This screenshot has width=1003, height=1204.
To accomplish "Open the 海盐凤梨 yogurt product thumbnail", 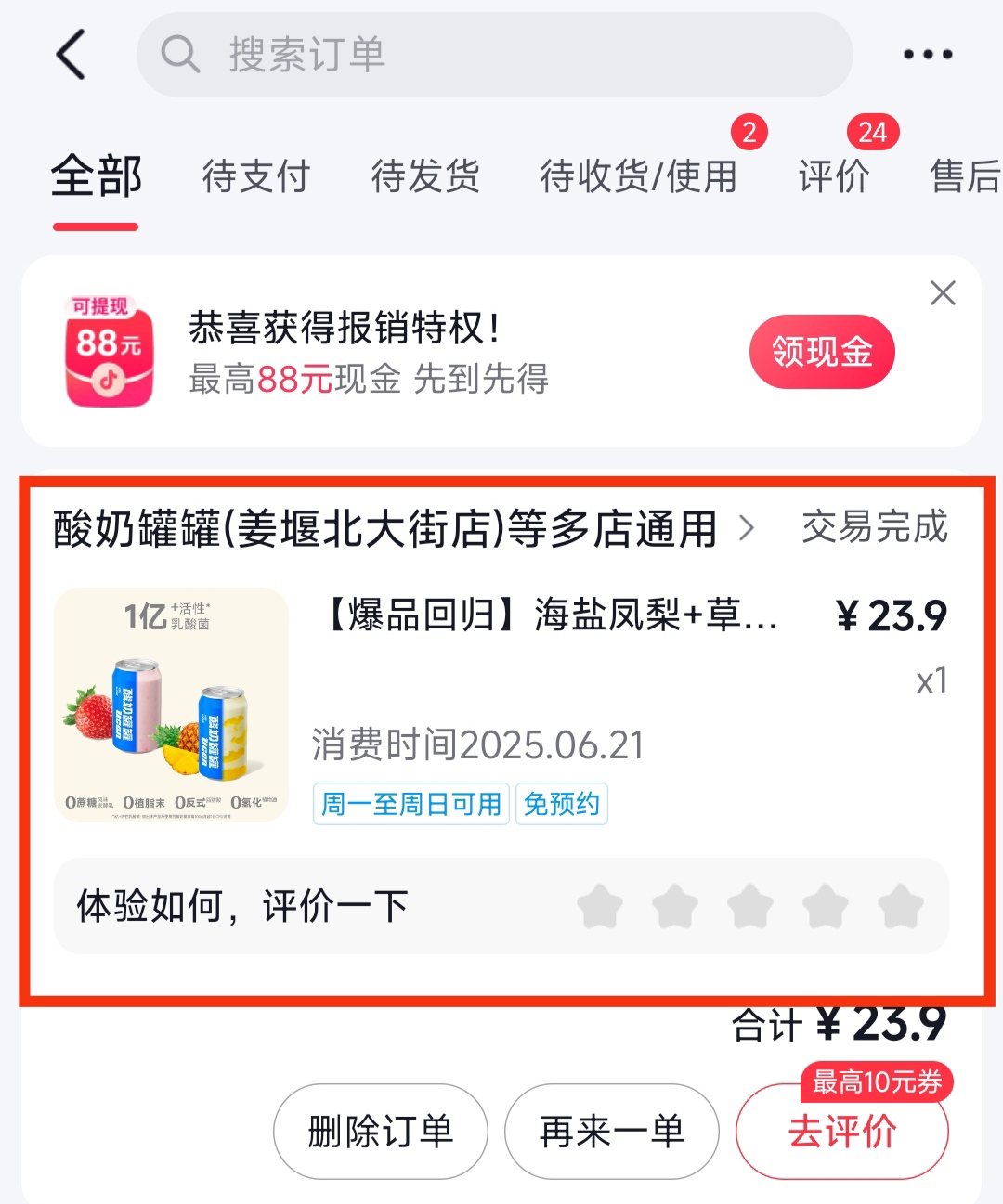I will pyautogui.click(x=171, y=706).
